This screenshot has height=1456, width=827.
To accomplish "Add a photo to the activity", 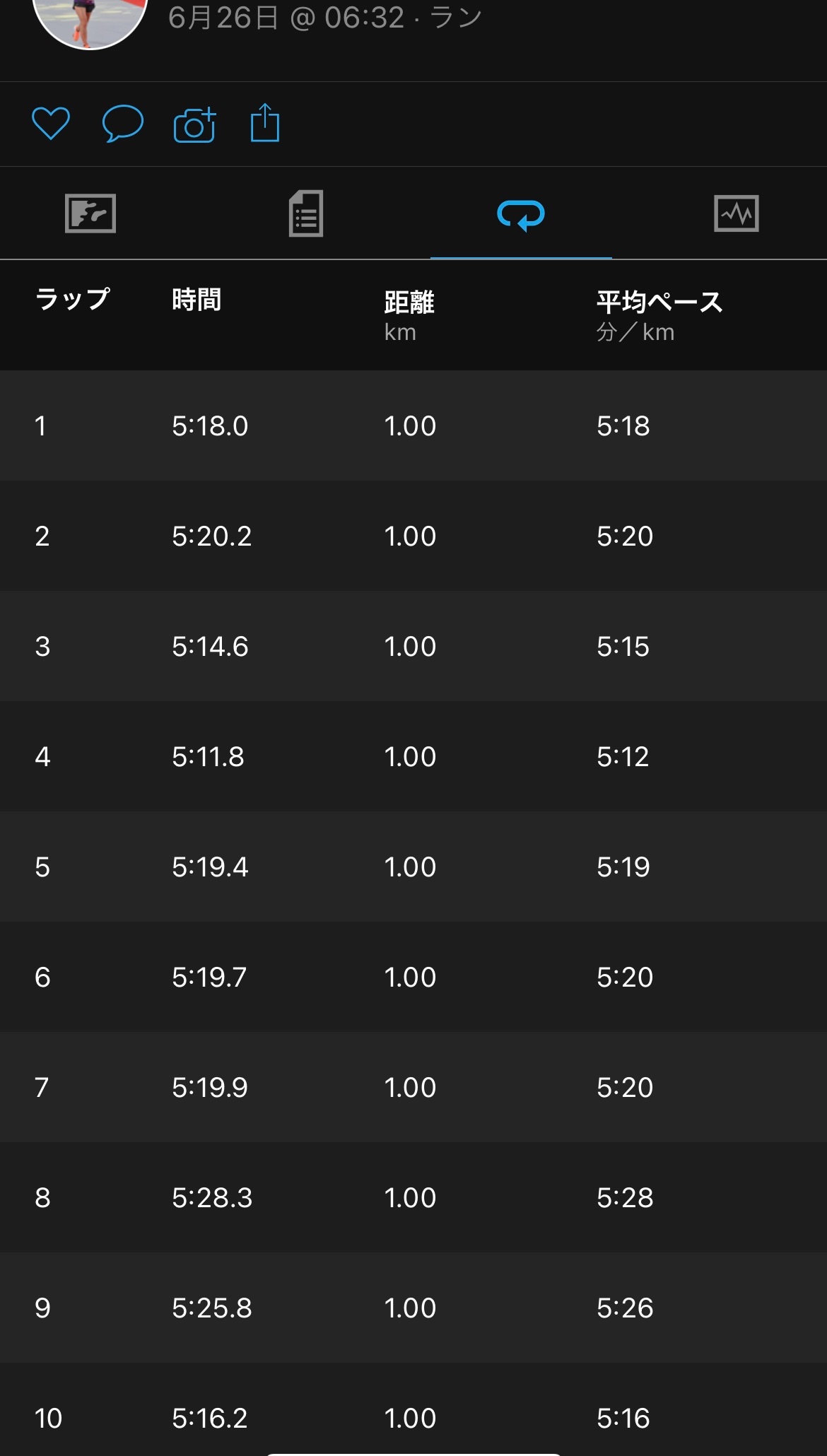I will point(194,125).
